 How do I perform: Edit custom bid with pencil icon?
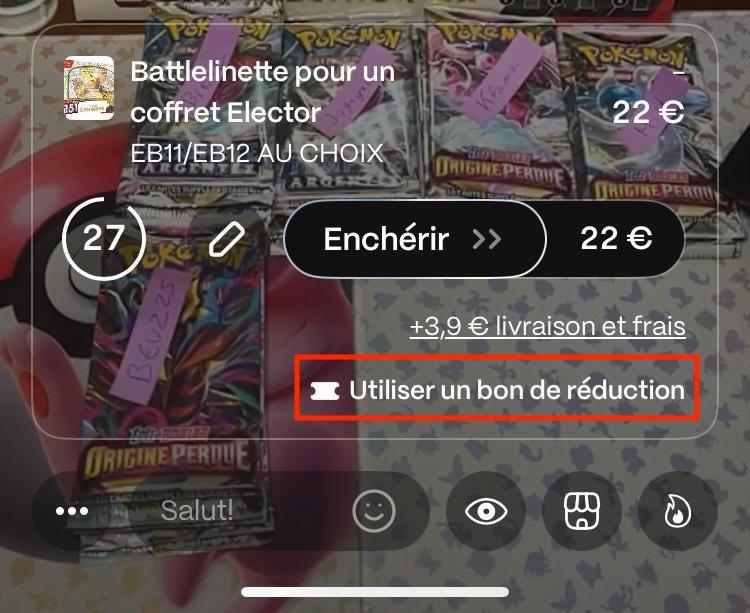(228, 240)
